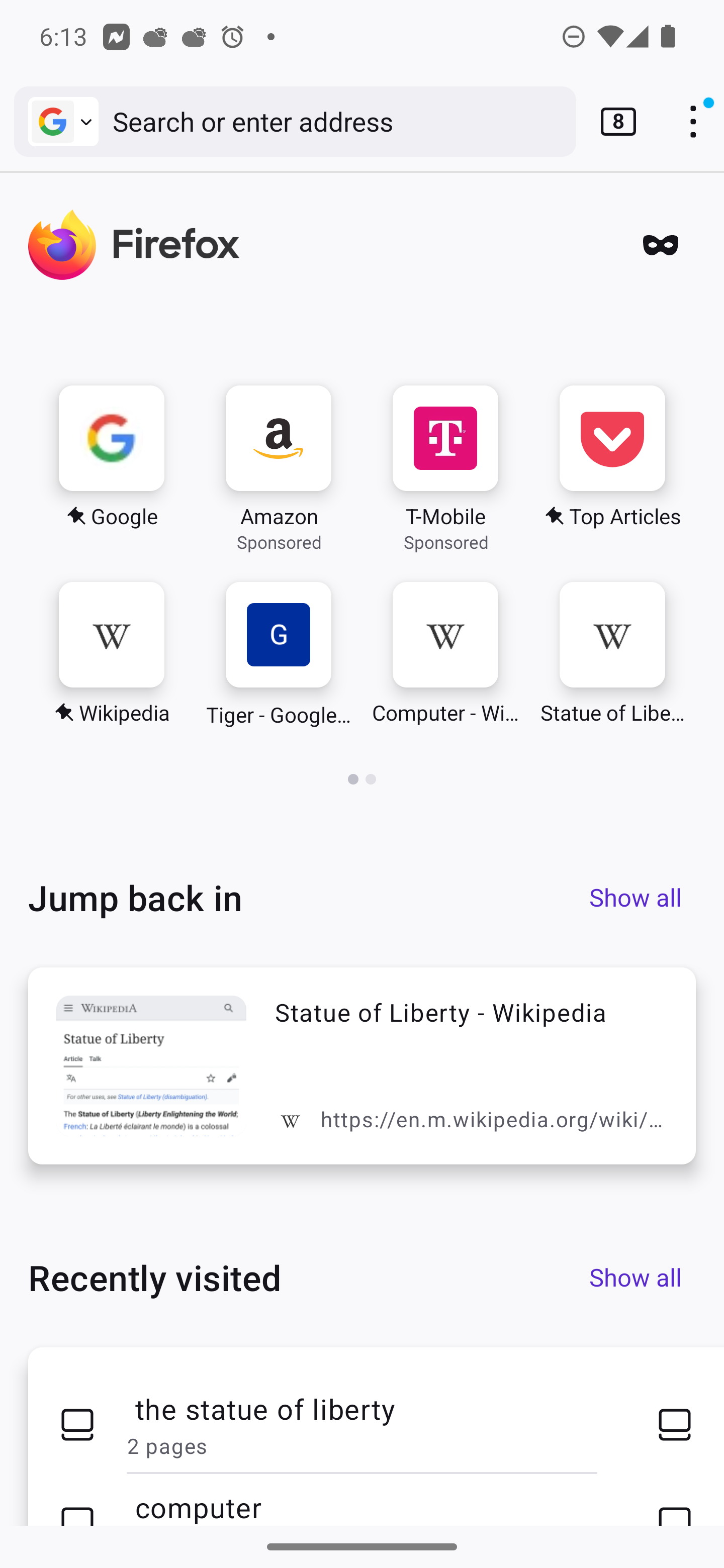
Task: Open the Statue of Liberty shortcut tile
Action: click(612, 654)
